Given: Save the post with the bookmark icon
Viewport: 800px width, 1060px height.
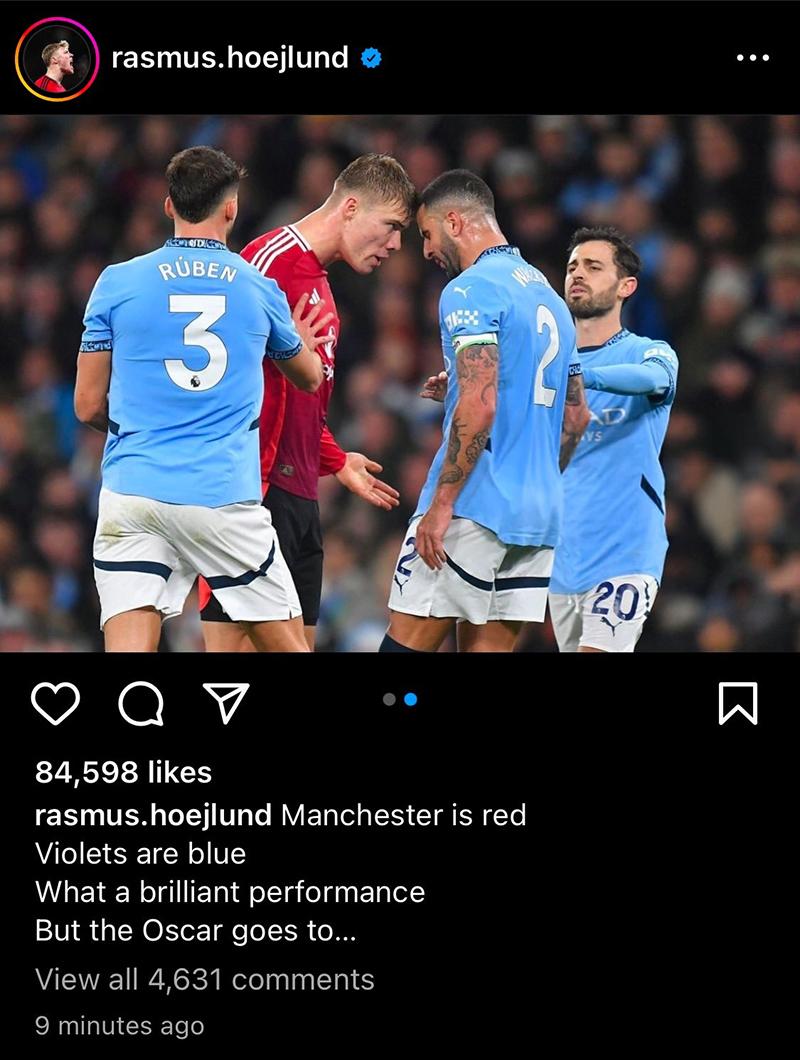Looking at the screenshot, I should [x=738, y=704].
